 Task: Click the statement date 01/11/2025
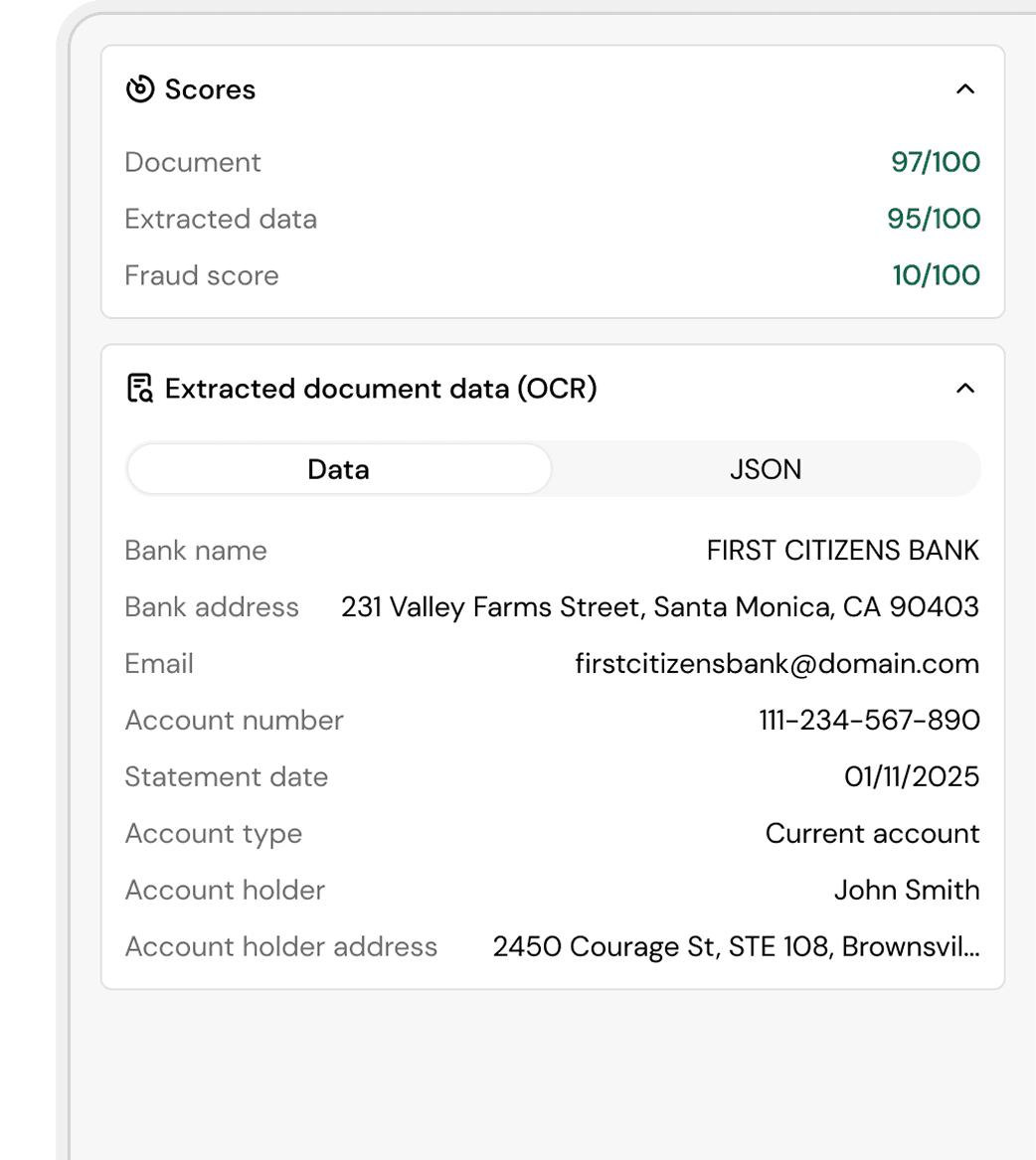point(914,776)
